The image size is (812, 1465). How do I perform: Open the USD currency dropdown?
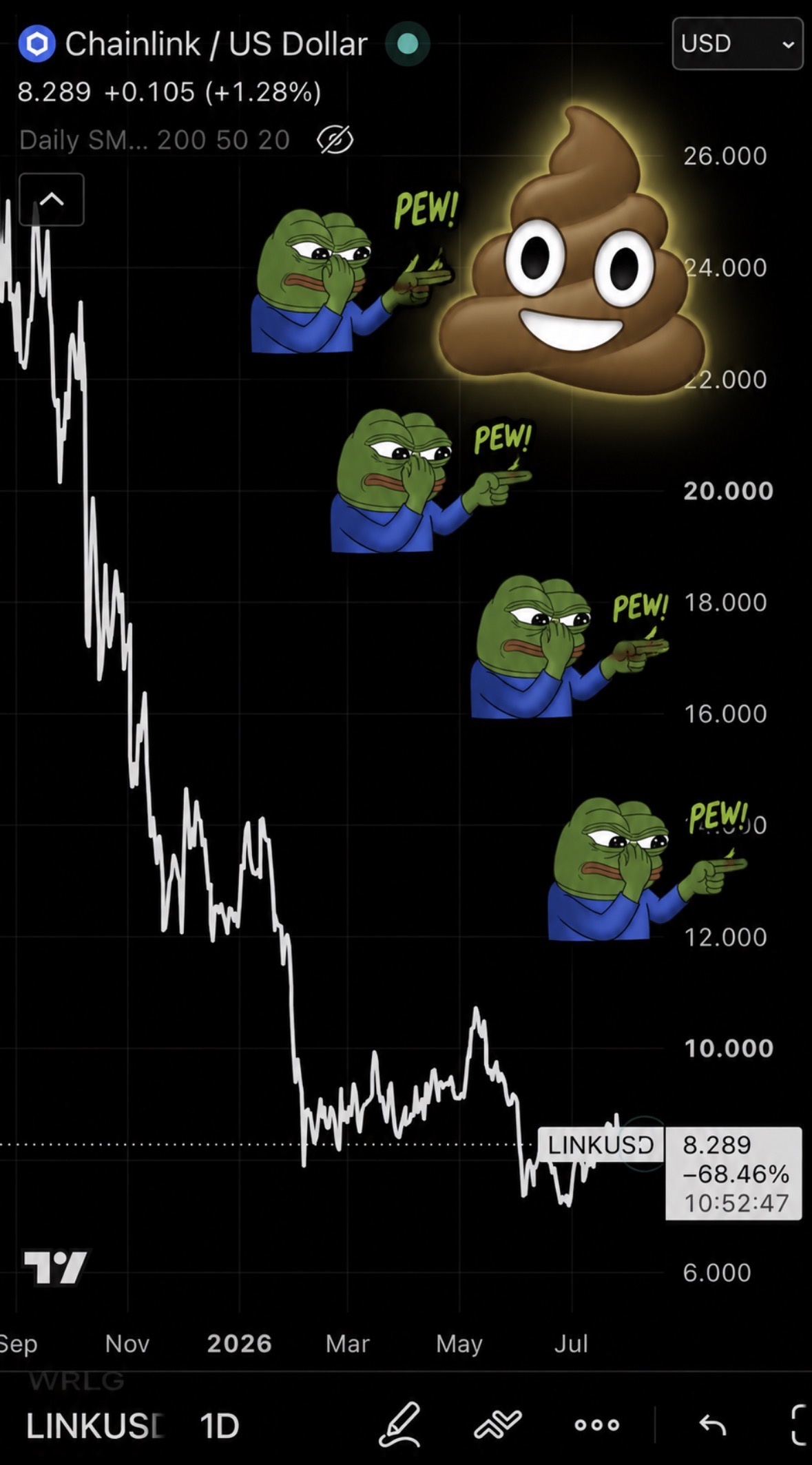point(737,43)
